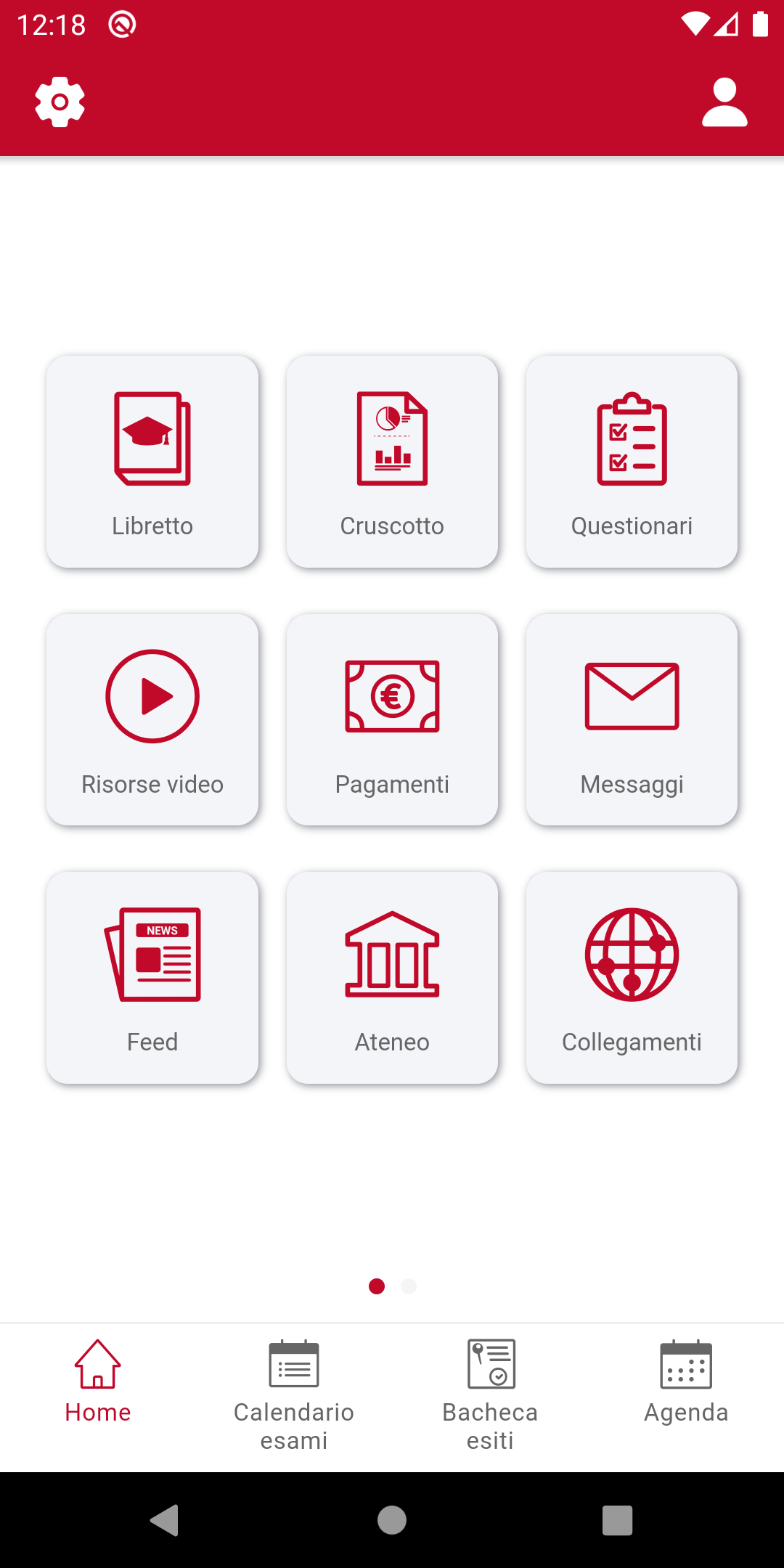
Task: Open the Cruscotto dashboard tile
Action: pos(392,462)
